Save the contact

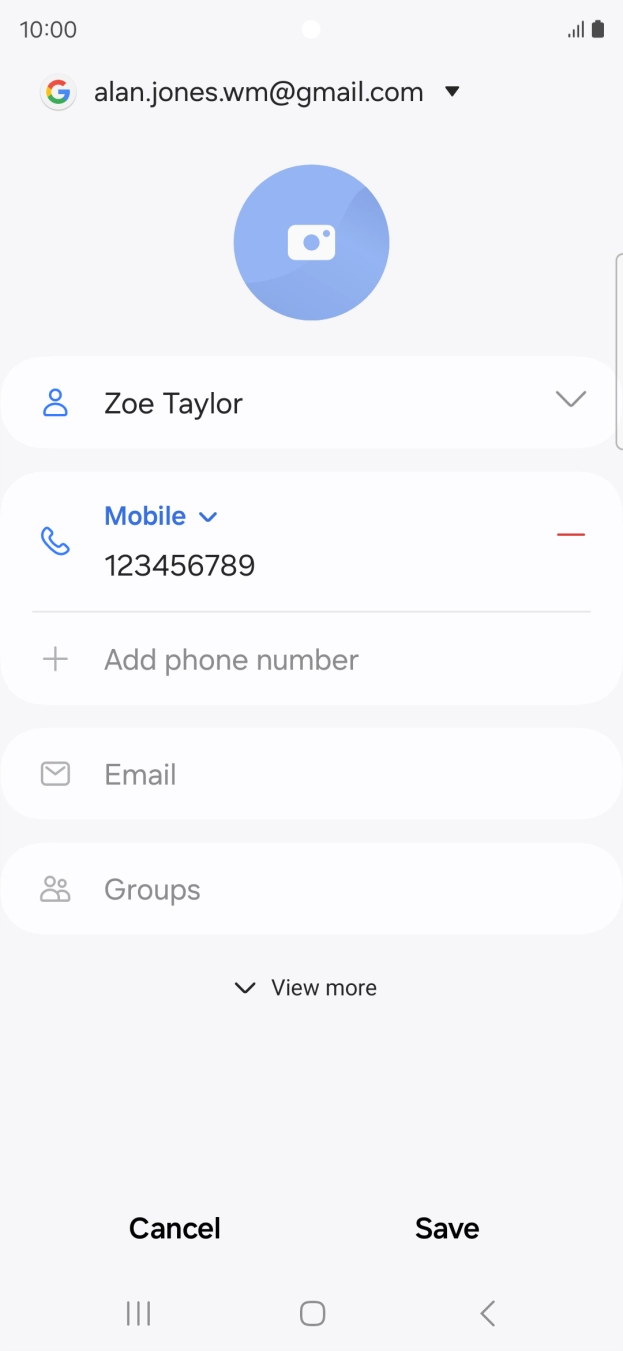click(447, 1228)
